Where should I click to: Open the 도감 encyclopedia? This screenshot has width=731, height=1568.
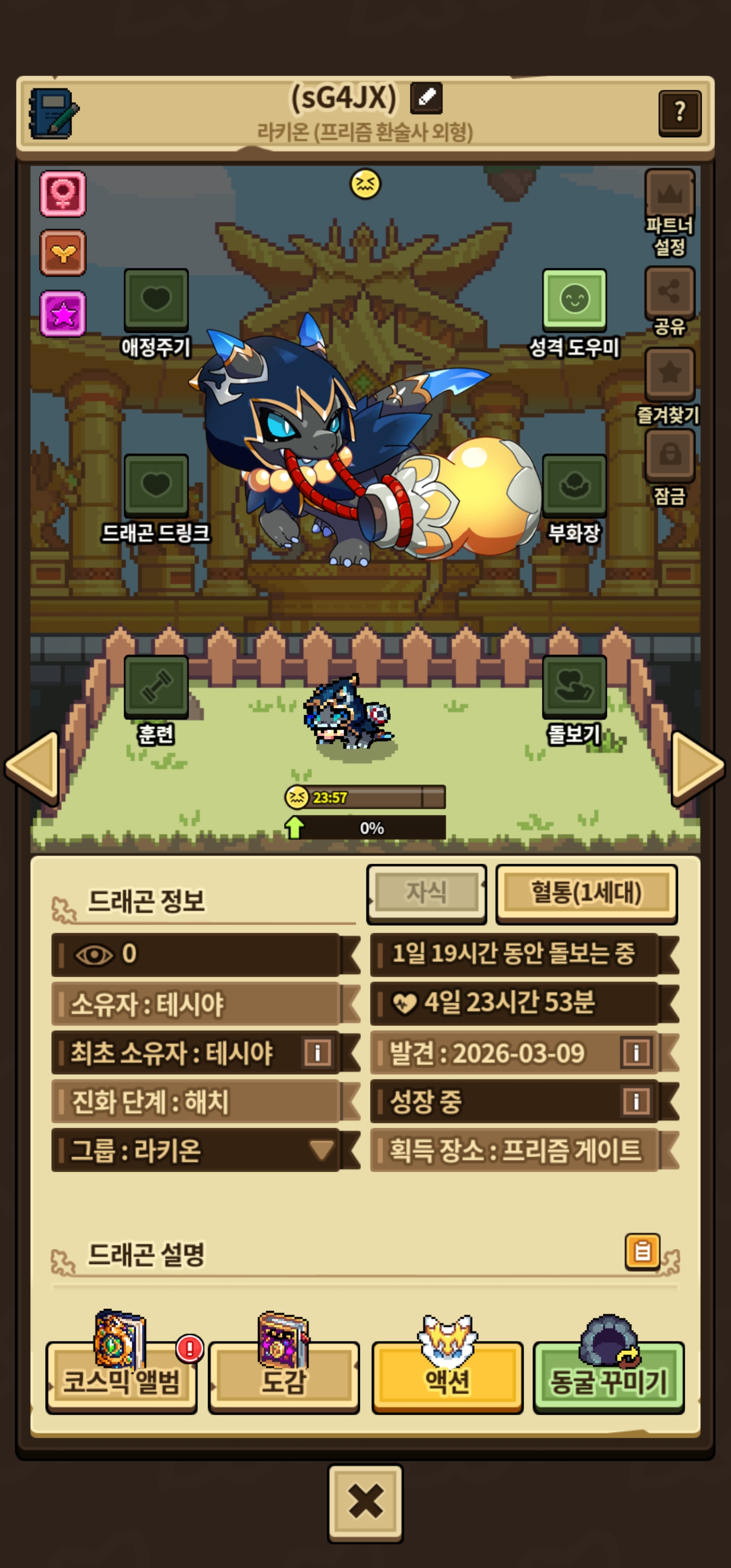[284, 1379]
